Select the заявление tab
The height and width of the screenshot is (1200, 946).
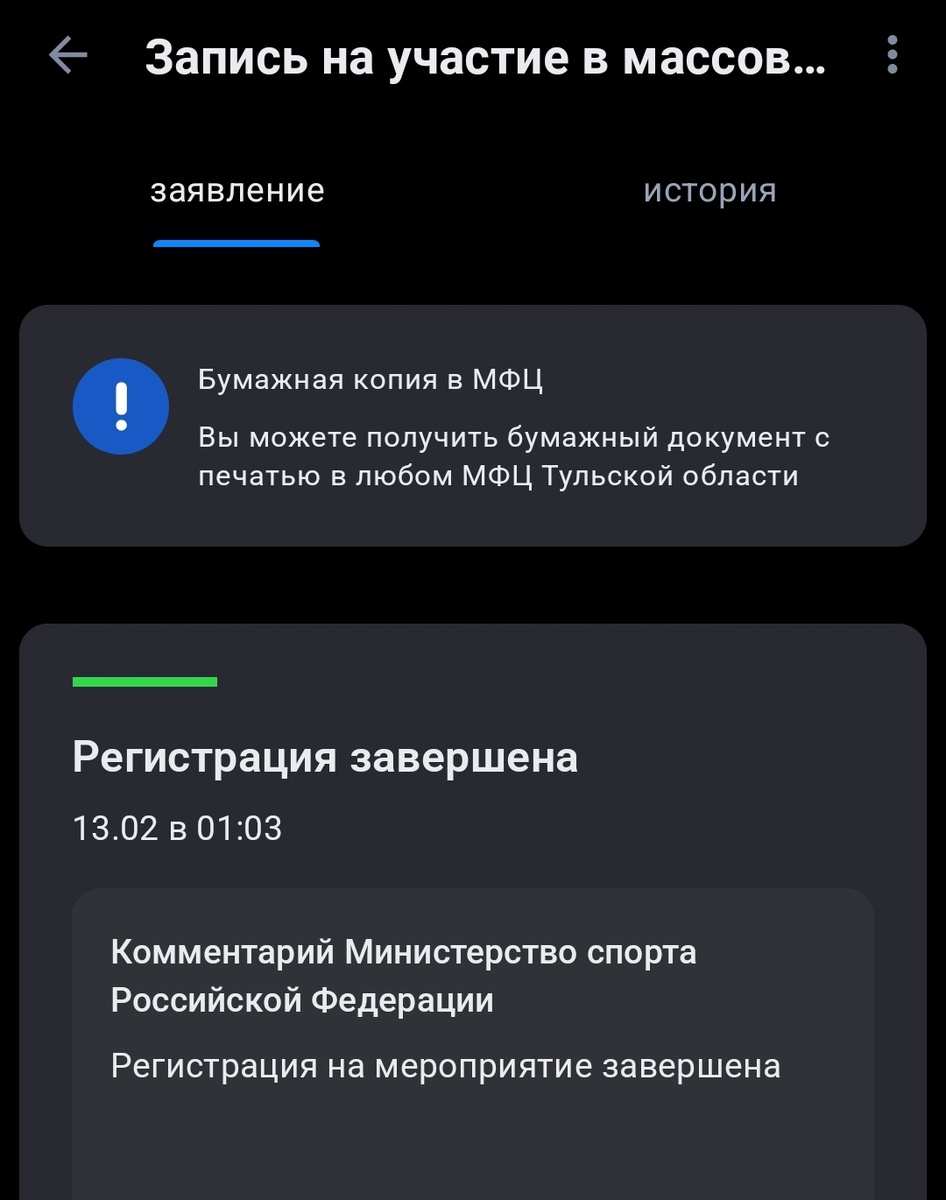[237, 191]
